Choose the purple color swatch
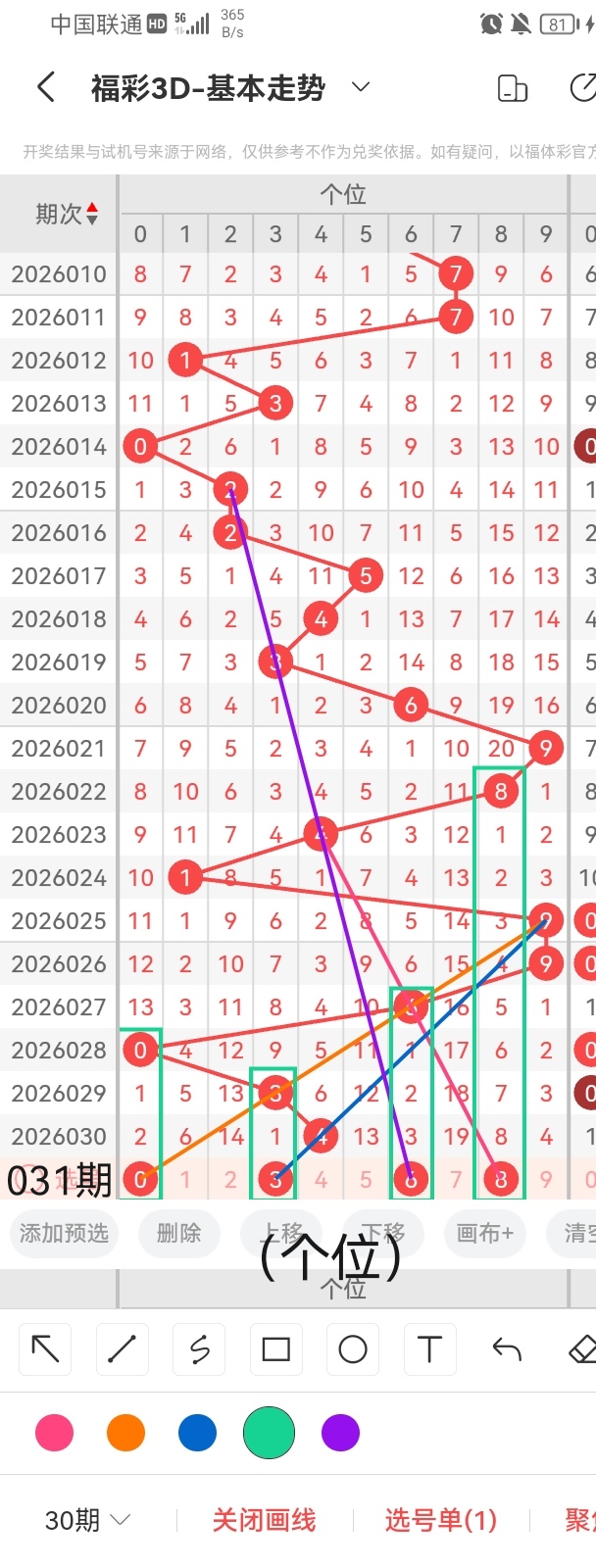This screenshot has height=1568, width=596. pyautogui.click(x=340, y=1433)
